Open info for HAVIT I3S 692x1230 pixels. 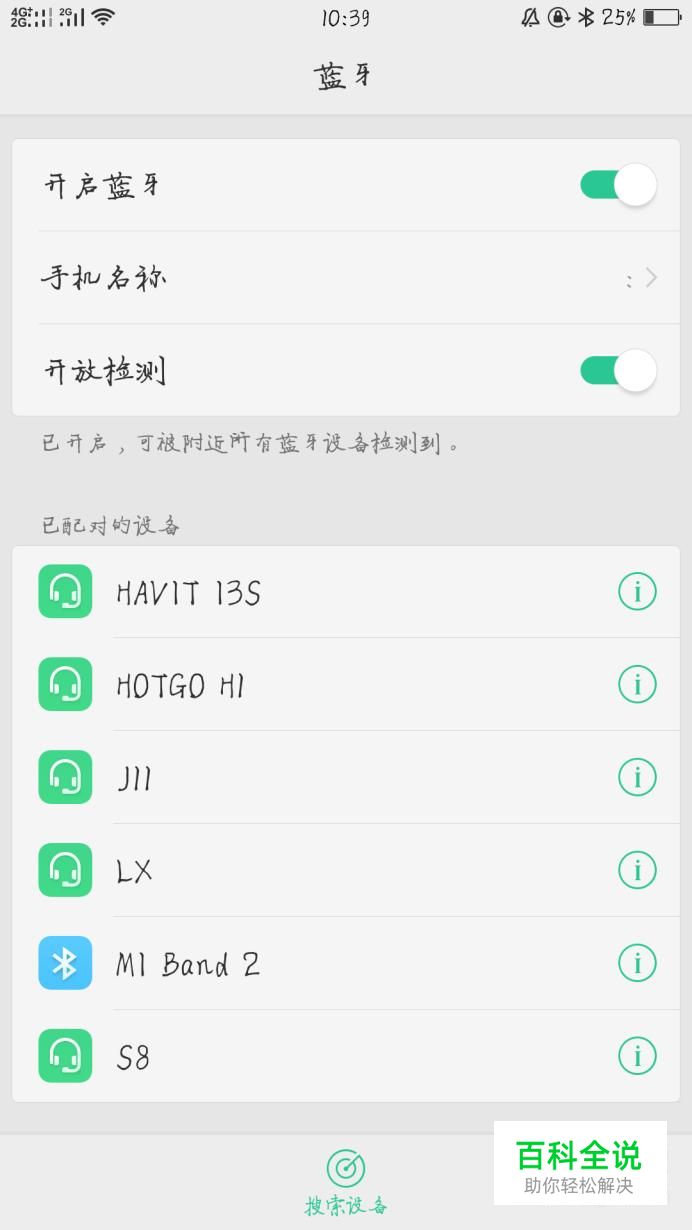coord(637,592)
